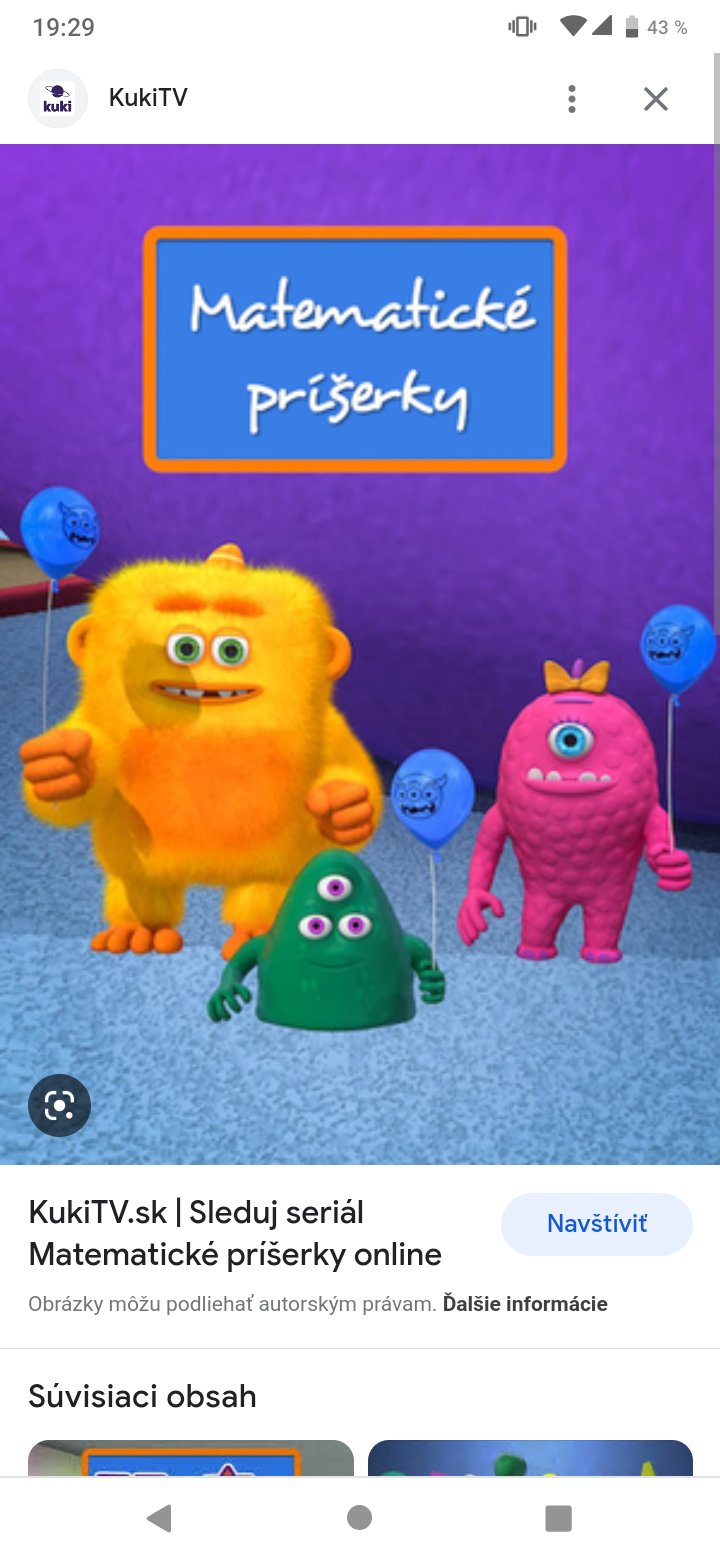Search the image with Google Lens
This screenshot has height=1560, width=720.
pyautogui.click(x=59, y=1105)
